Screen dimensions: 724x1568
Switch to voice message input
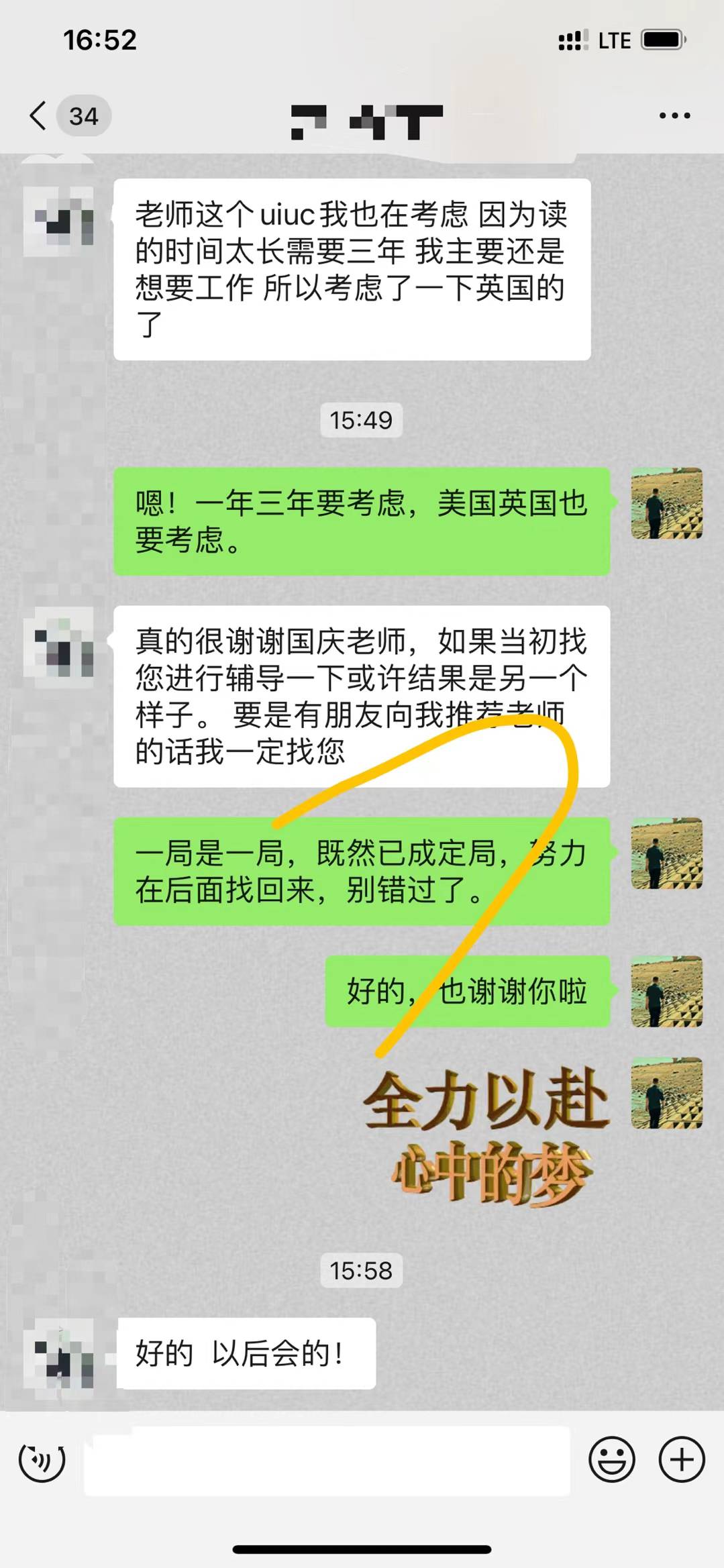42,1460
